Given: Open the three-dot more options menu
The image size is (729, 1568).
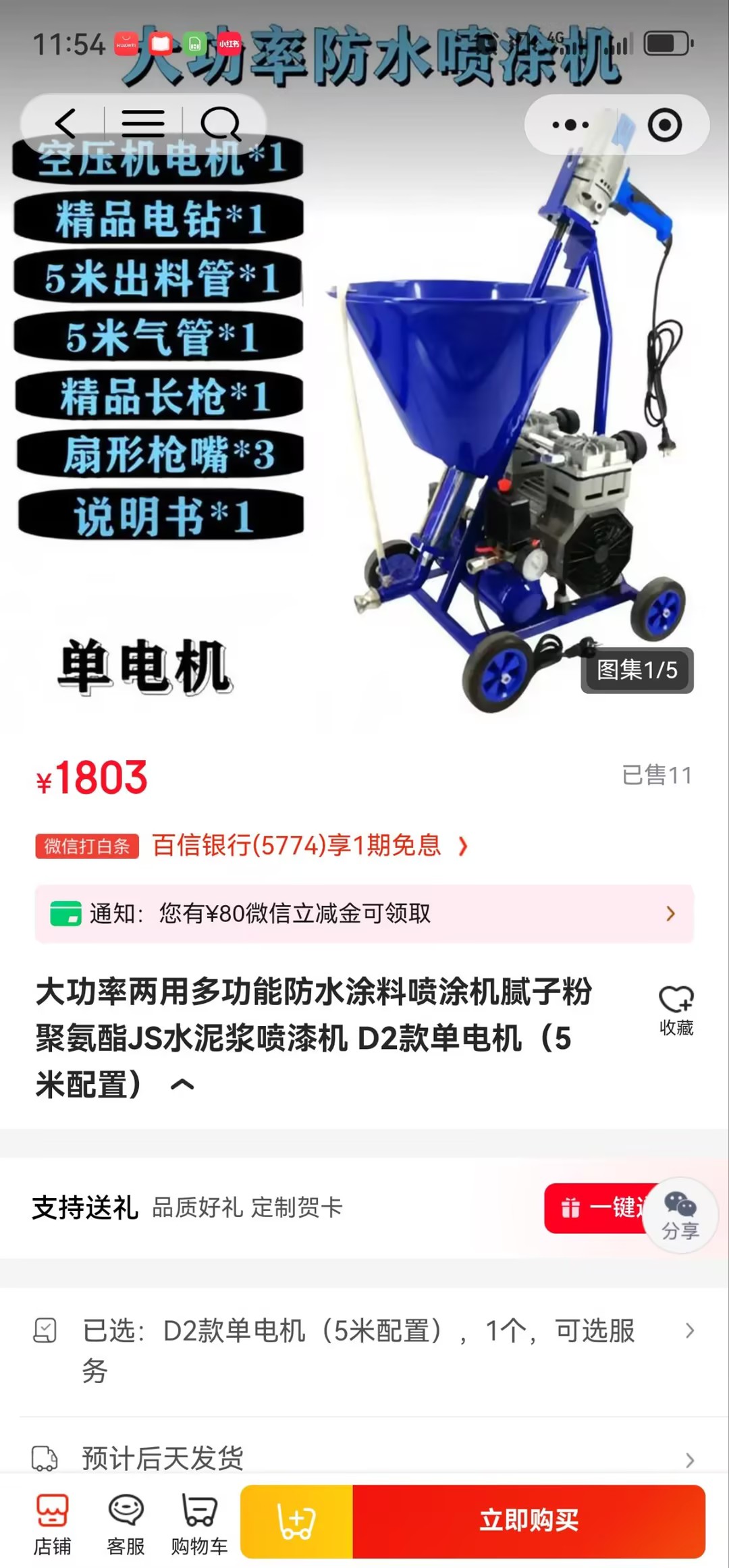Looking at the screenshot, I should 570,125.
